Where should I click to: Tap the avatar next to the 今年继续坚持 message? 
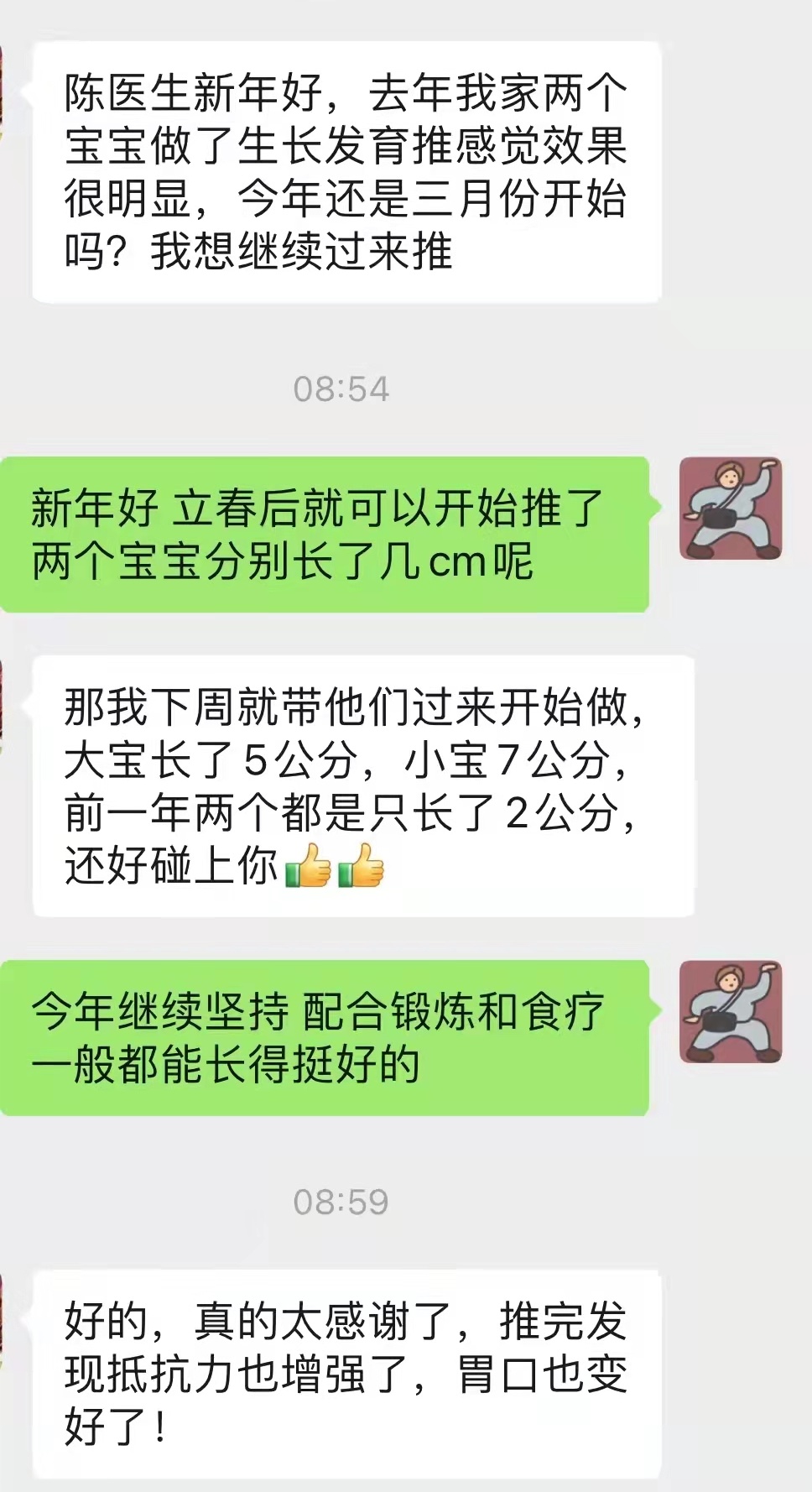pyautogui.click(x=730, y=1012)
